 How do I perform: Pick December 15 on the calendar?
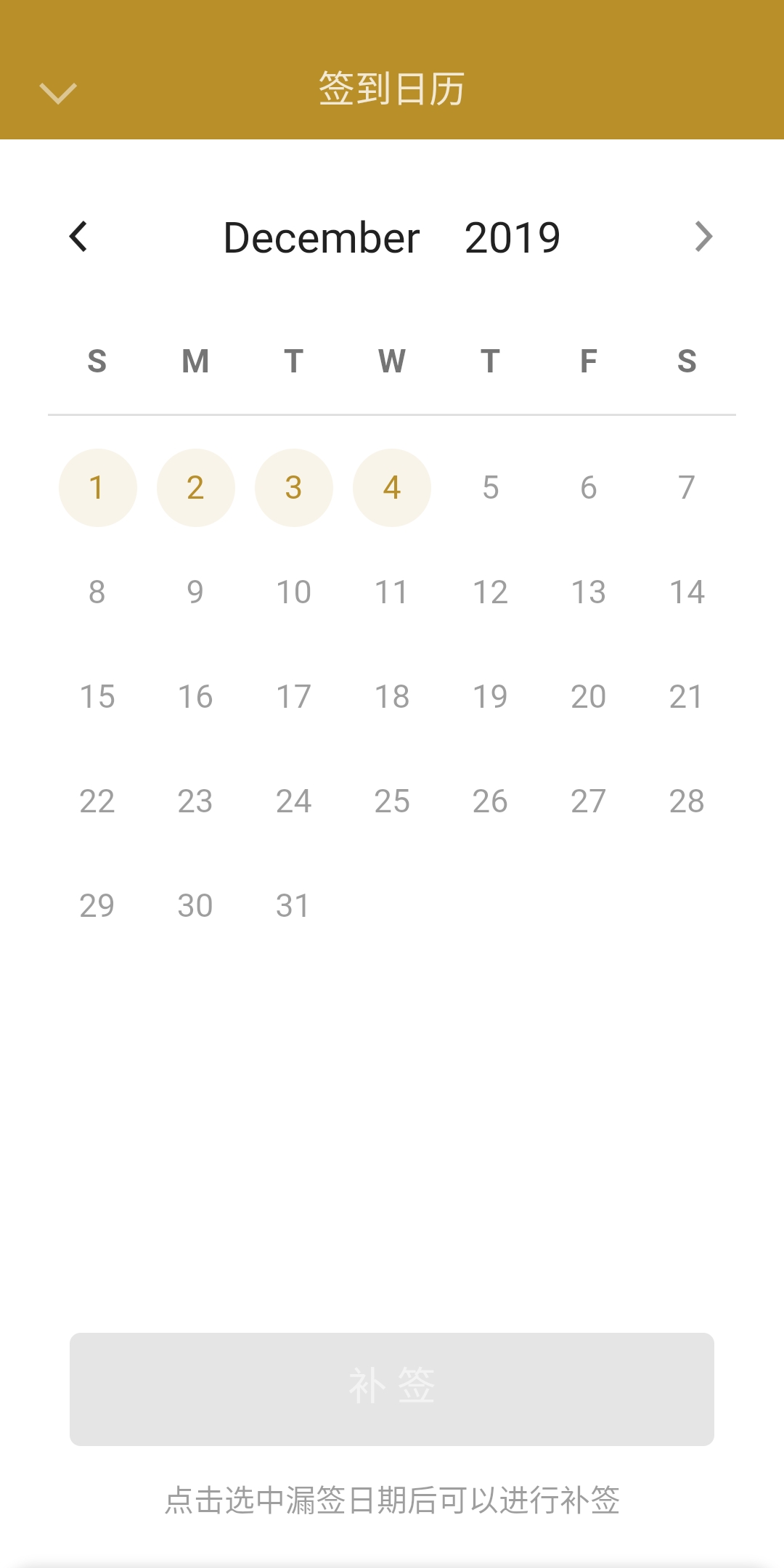point(97,697)
